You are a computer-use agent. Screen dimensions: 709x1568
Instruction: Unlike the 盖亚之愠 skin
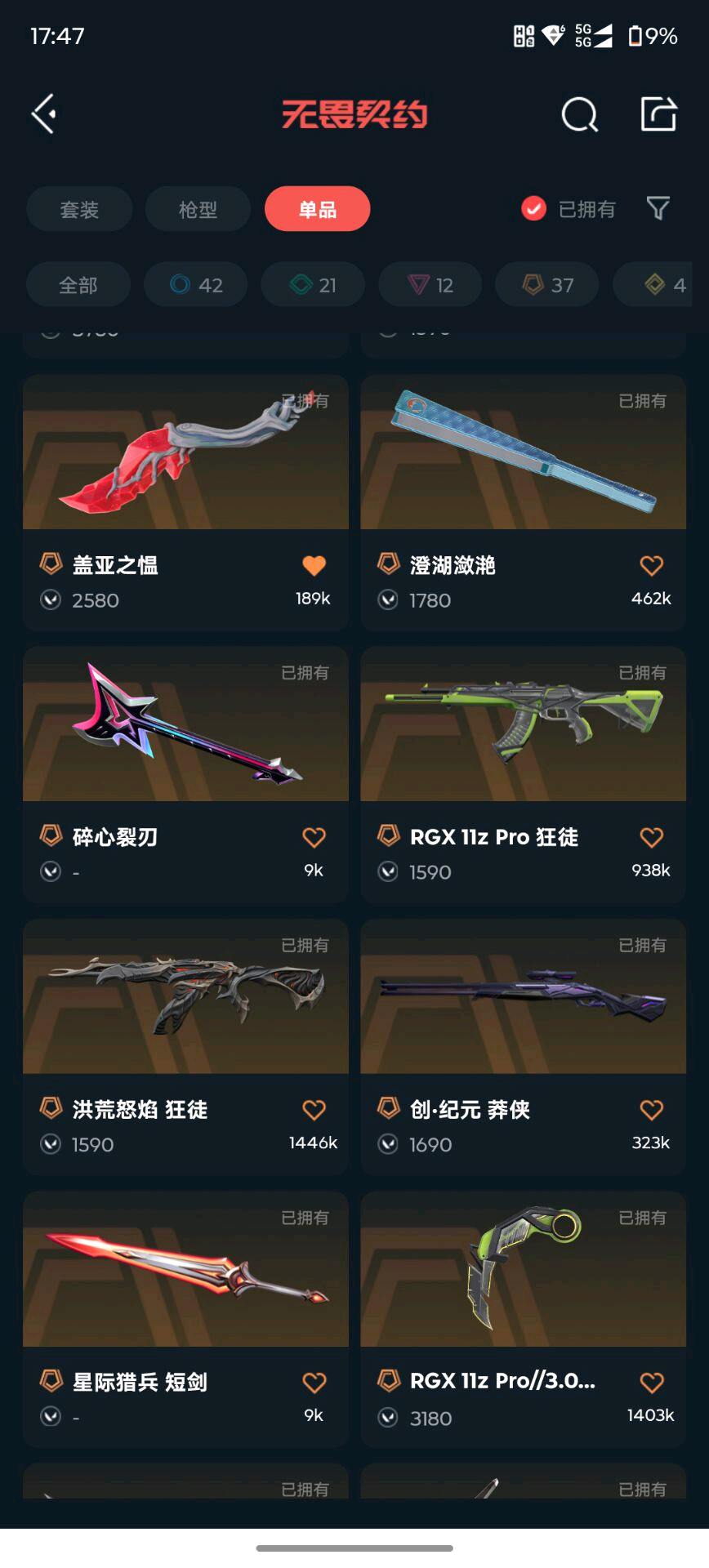point(314,565)
